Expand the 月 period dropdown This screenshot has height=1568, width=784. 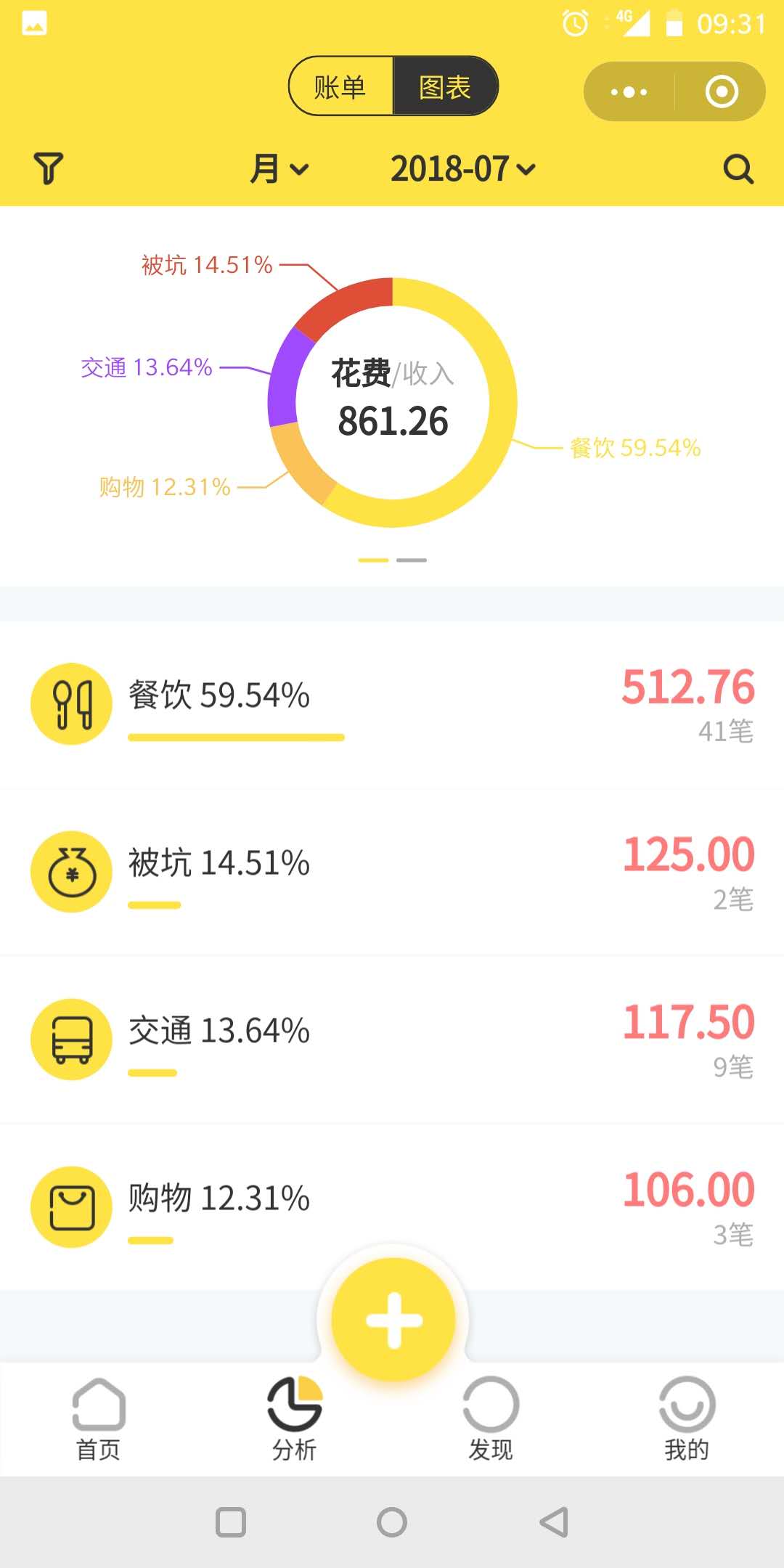[x=279, y=169]
